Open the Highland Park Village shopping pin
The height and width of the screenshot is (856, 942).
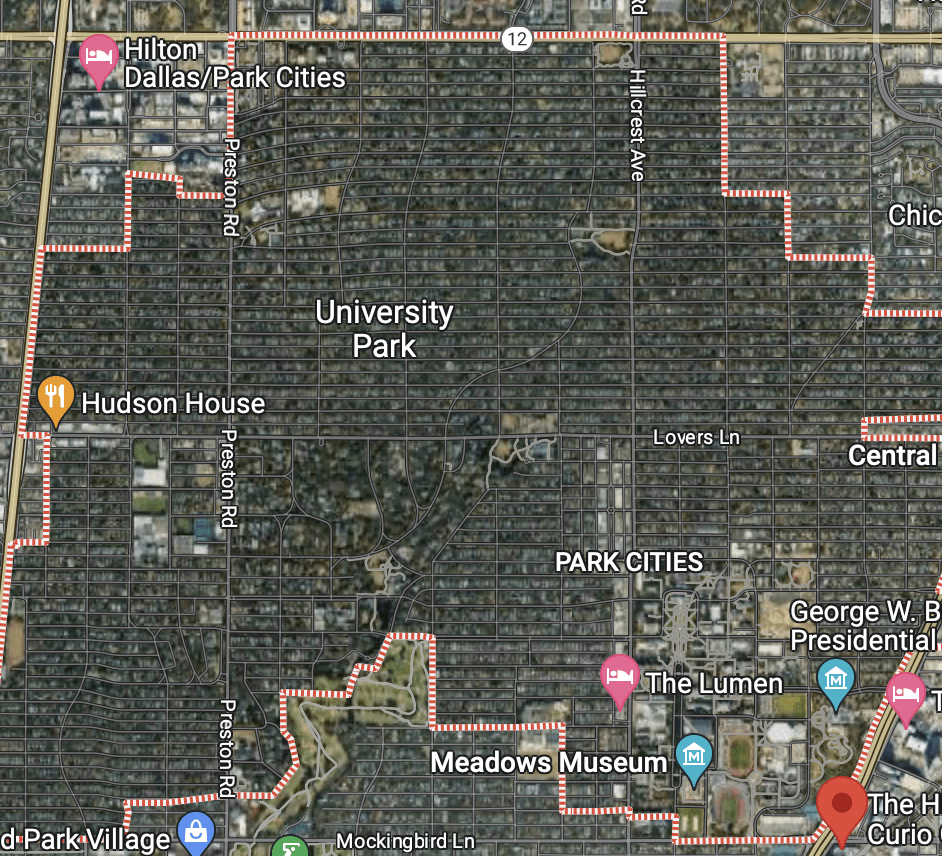[x=196, y=830]
